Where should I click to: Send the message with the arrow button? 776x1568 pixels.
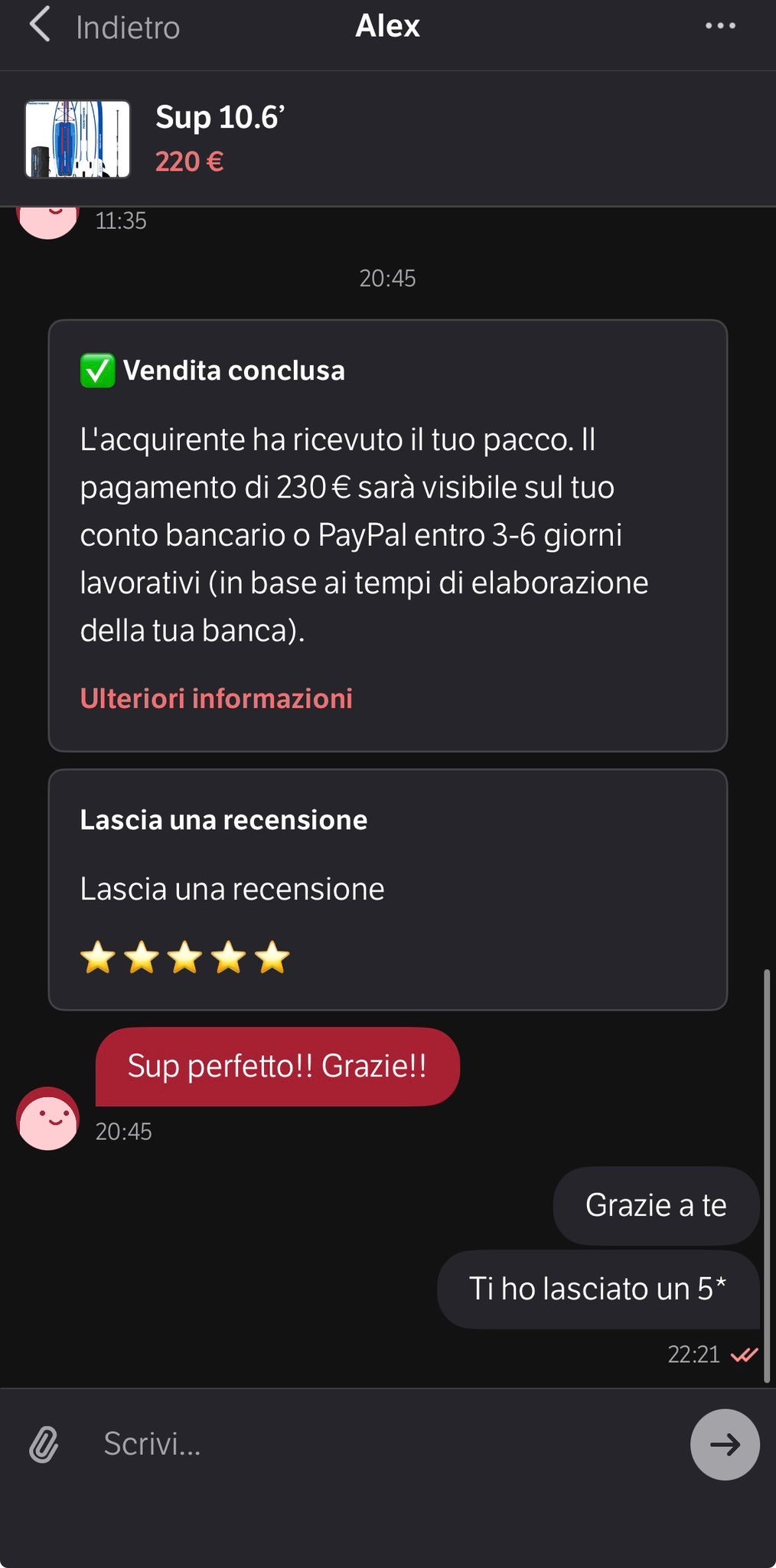724,1444
